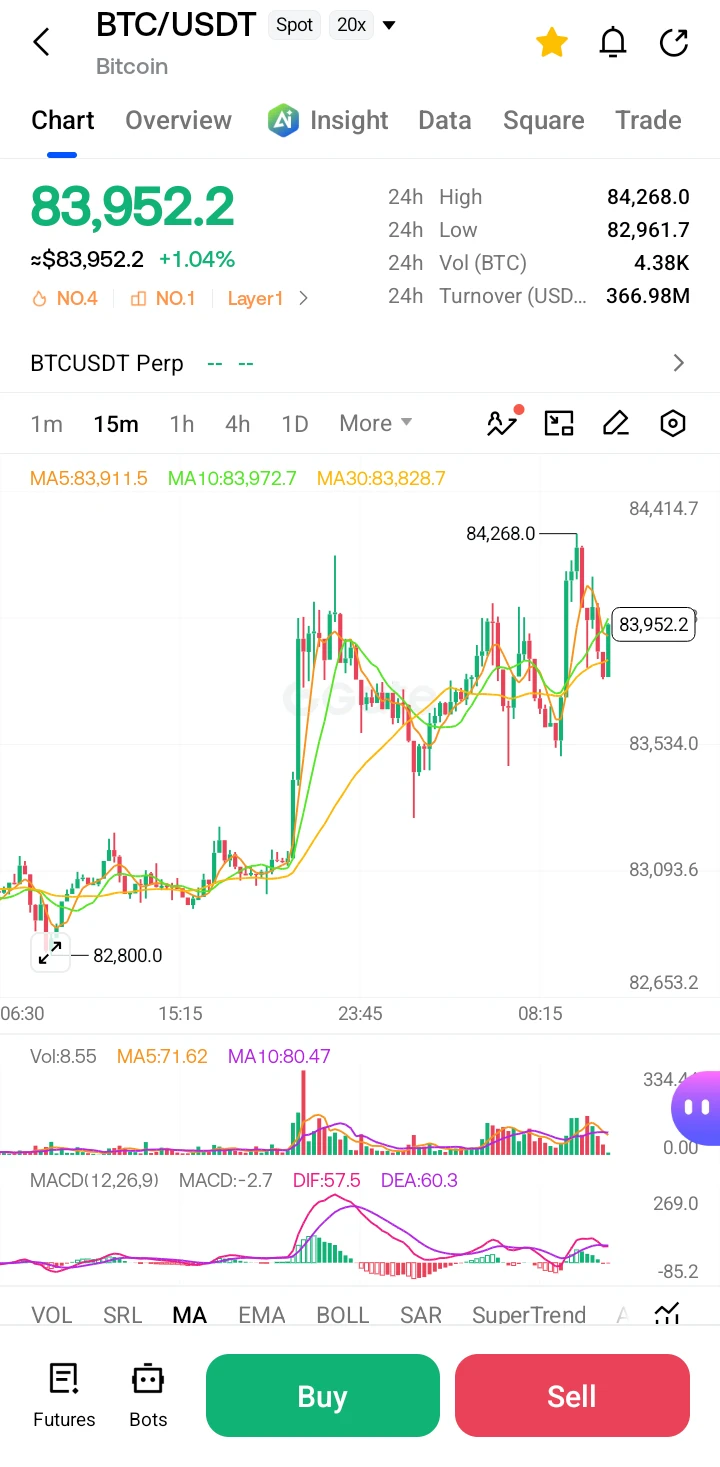Tap the red Sell button
This screenshot has height=1467, width=720.
pyautogui.click(x=572, y=1396)
